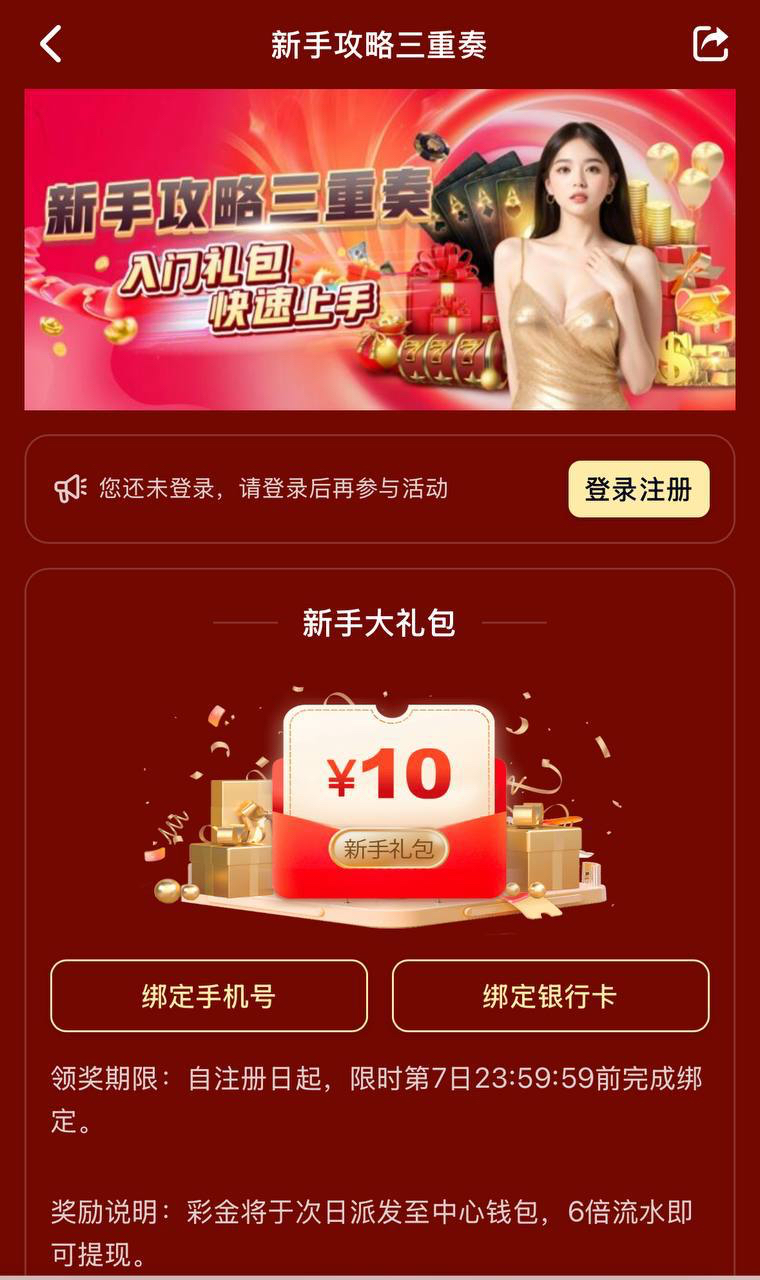Go back using the top-left arrow
This screenshot has width=760, height=1280.
[x=50, y=45]
